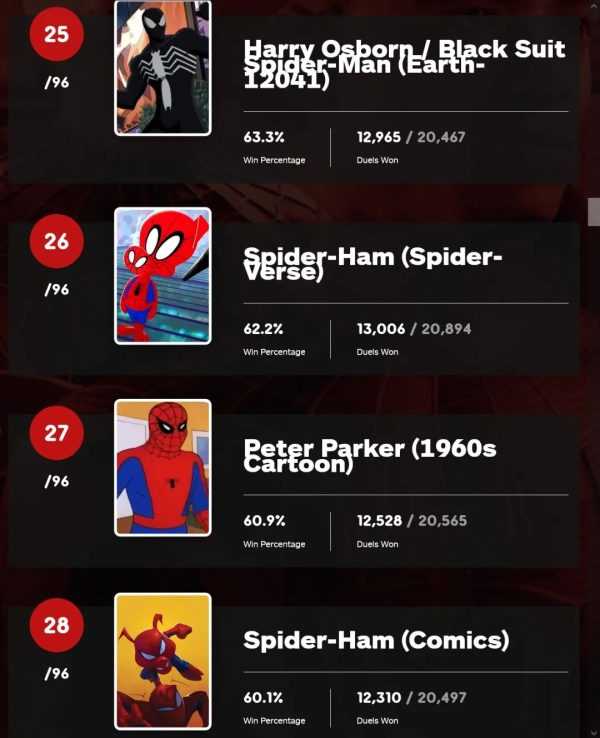View the Spider-Ham (Comics) entry

(x=376, y=640)
